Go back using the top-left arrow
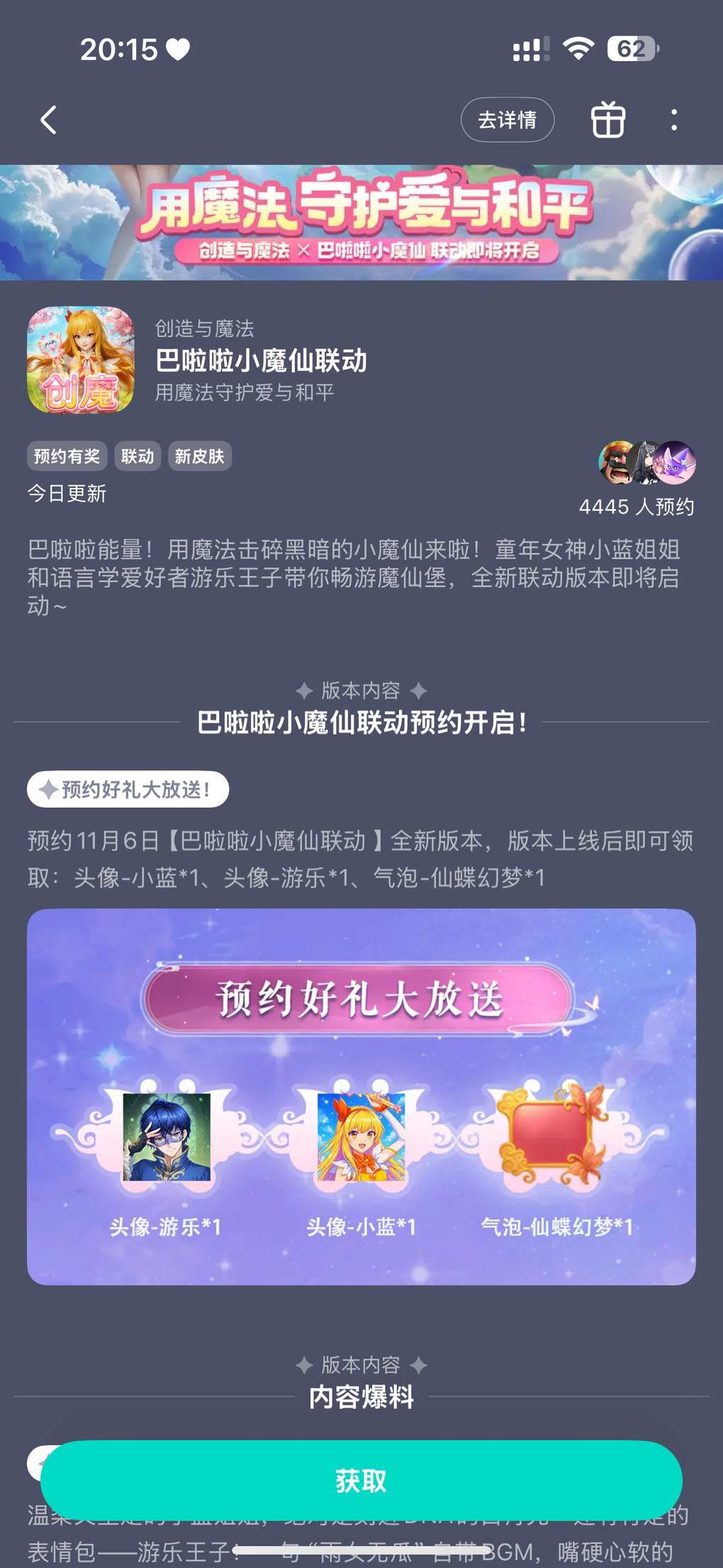 [48, 120]
